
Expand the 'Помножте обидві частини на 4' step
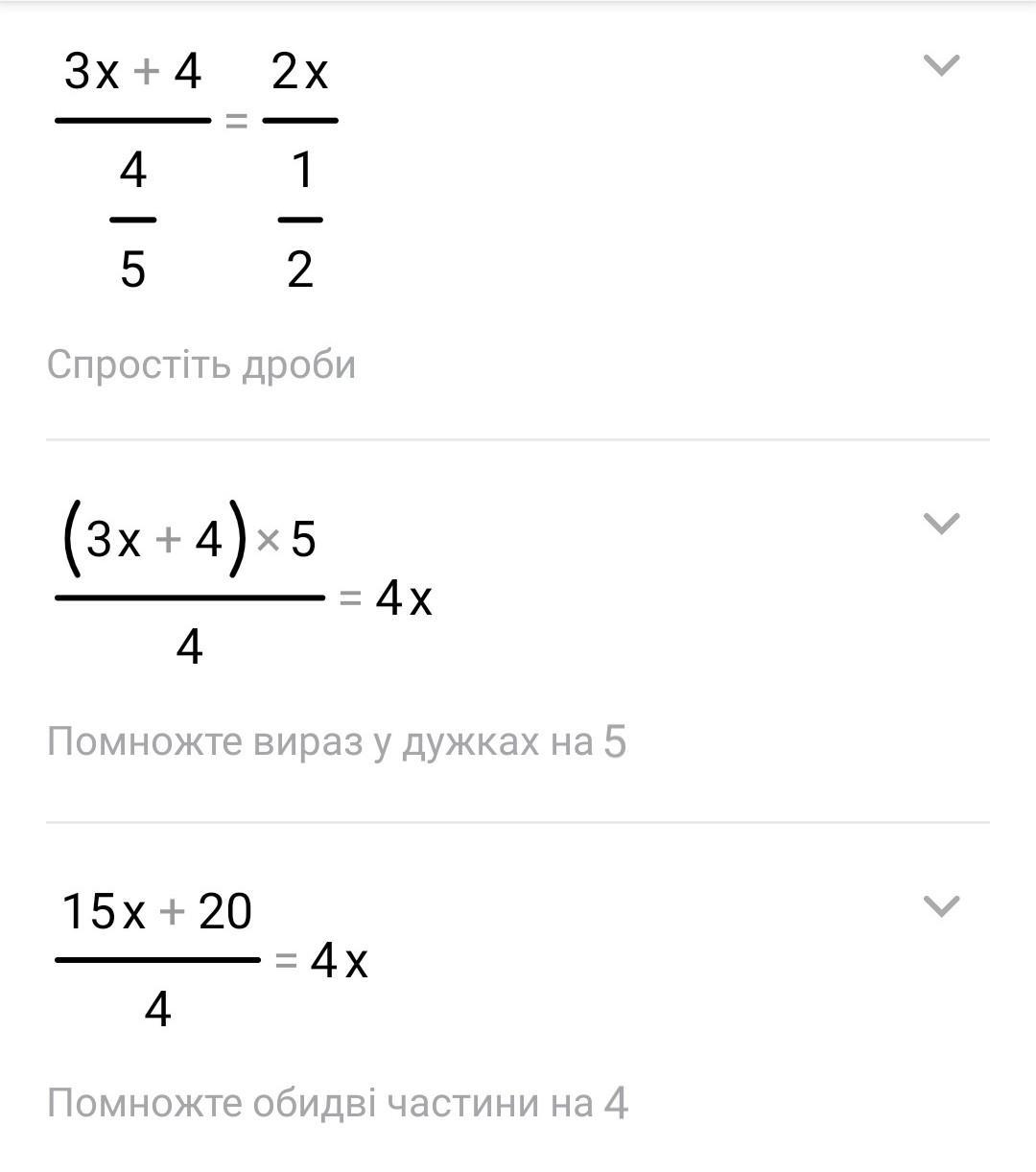tap(940, 905)
